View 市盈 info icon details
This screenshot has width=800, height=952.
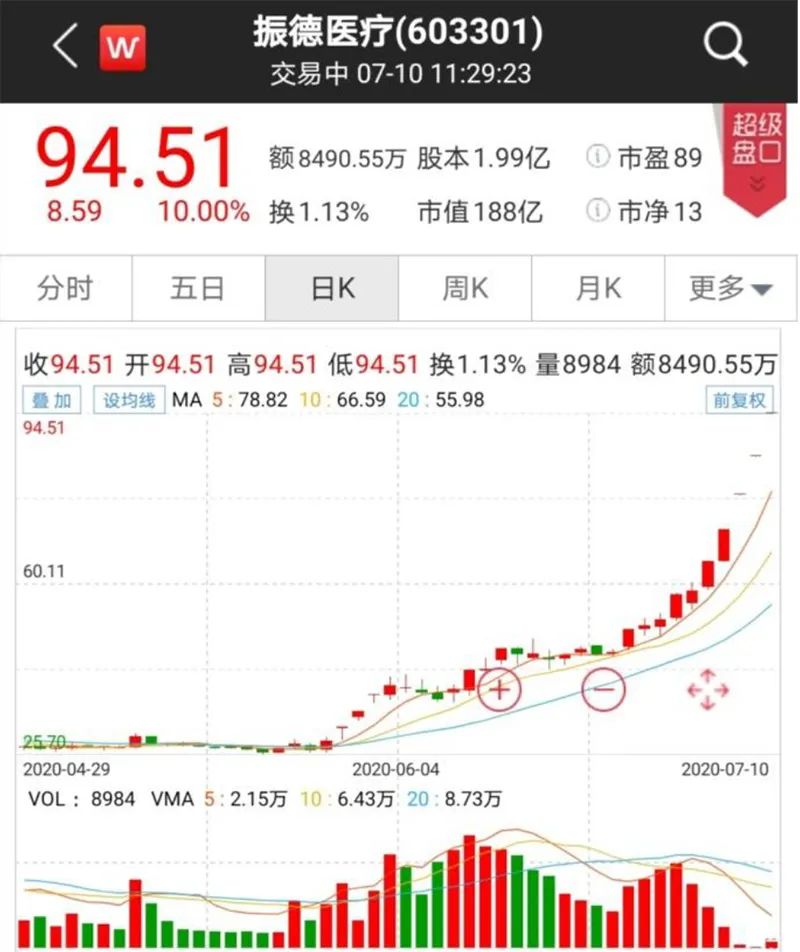(598, 158)
